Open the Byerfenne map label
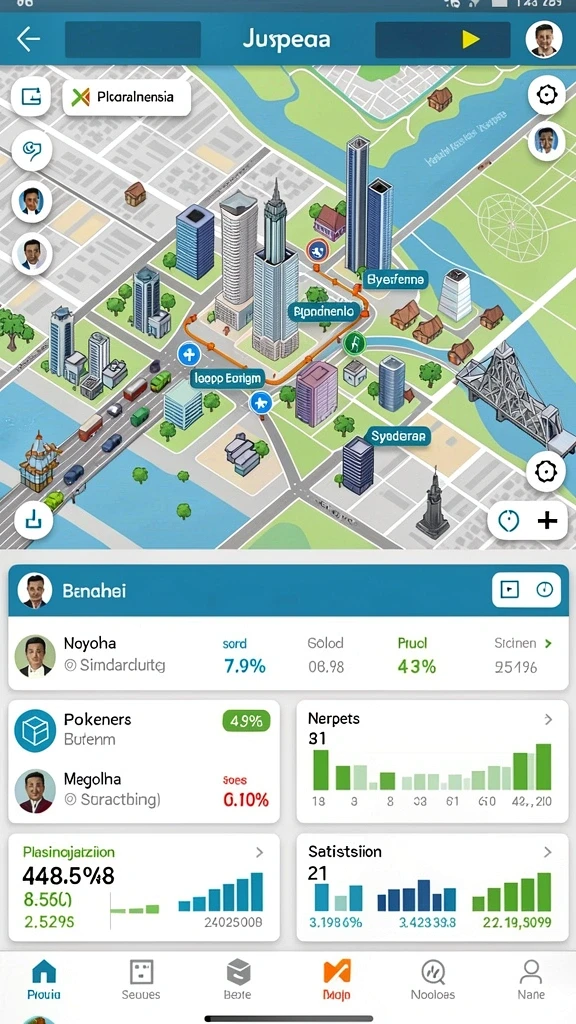The image size is (576, 1024). 396,280
